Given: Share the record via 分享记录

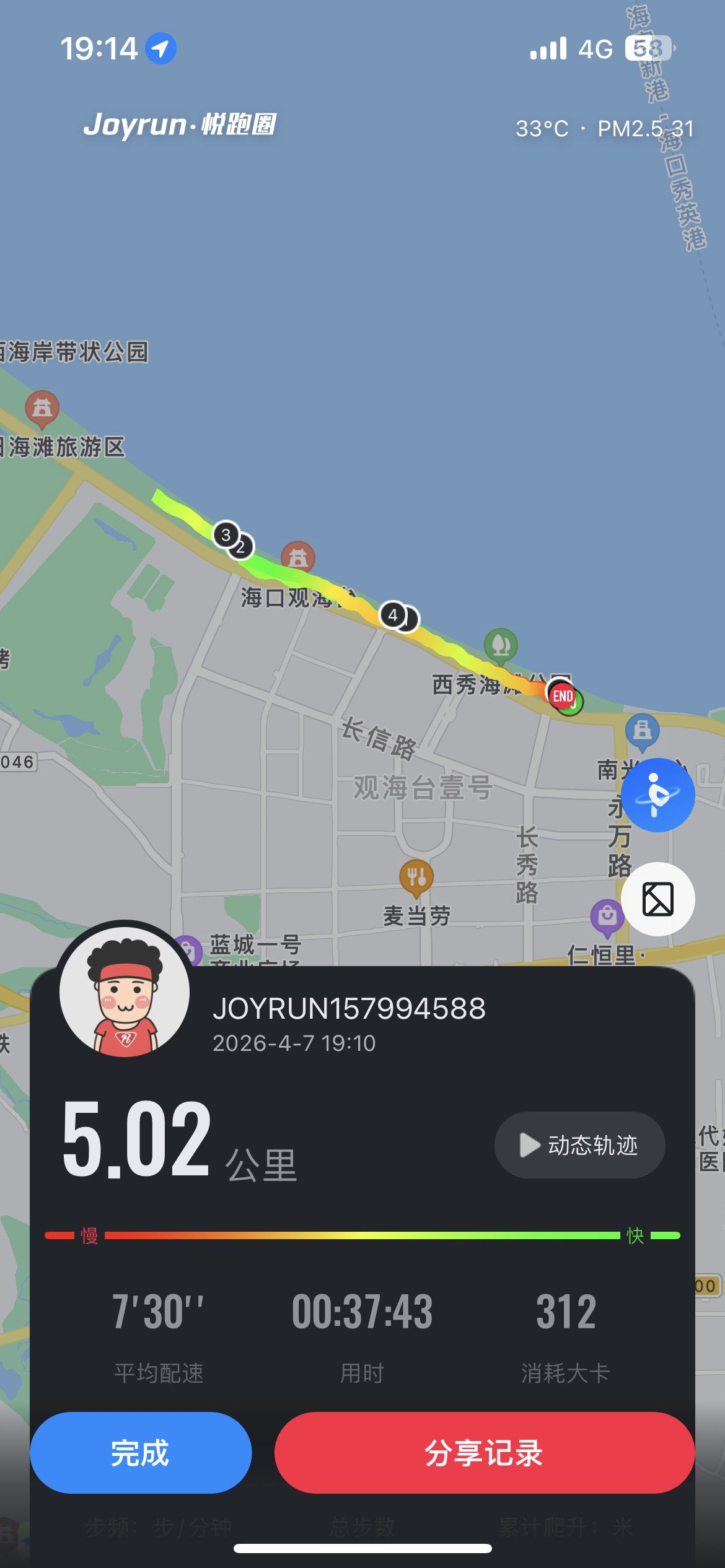Looking at the screenshot, I should [x=485, y=1452].
